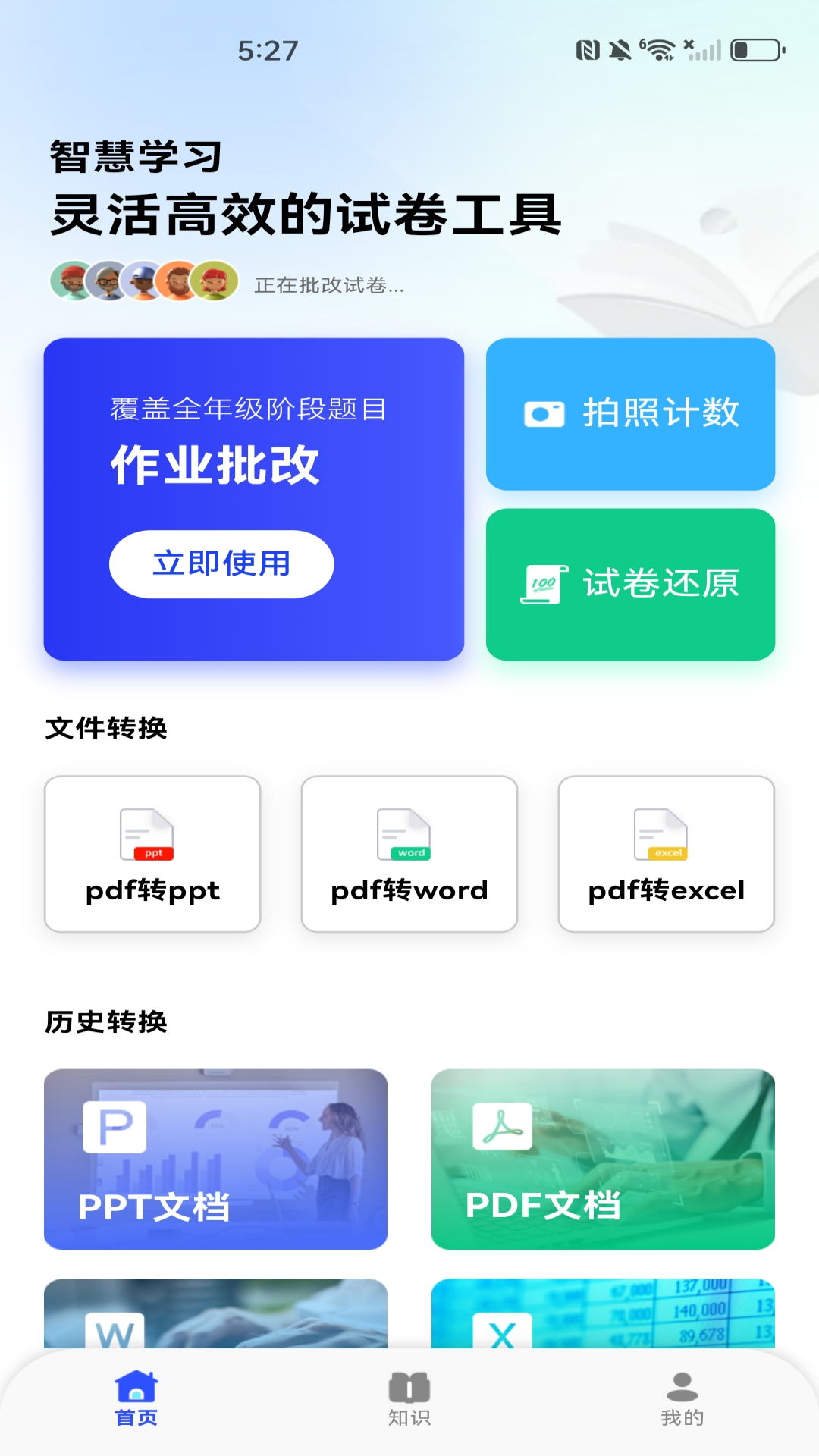Image resolution: width=819 pixels, height=1456 pixels.
Task: View PDF文档 history card
Action: [x=603, y=1159]
